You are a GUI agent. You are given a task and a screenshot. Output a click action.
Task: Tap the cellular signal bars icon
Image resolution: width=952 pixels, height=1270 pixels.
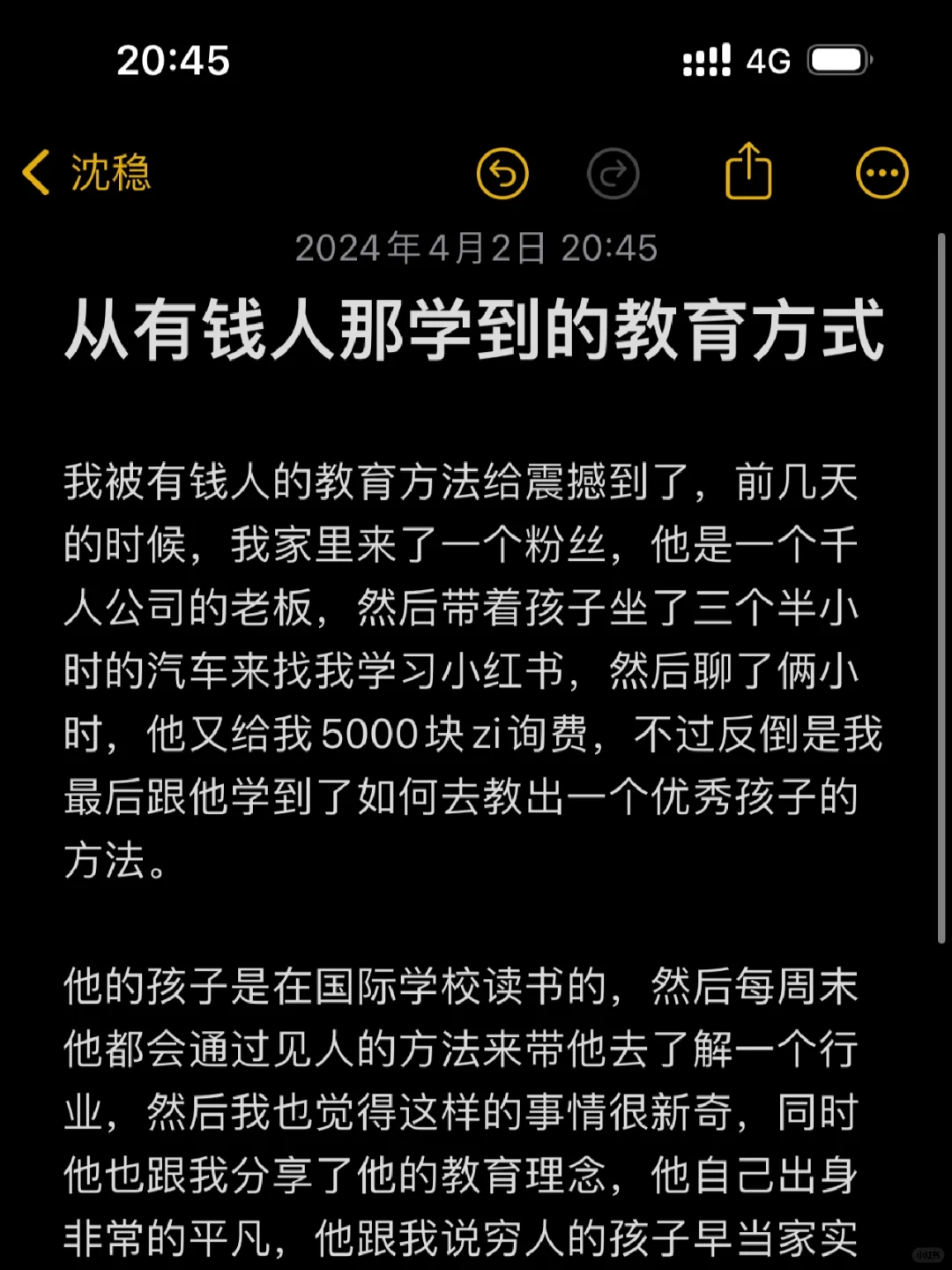(705, 58)
